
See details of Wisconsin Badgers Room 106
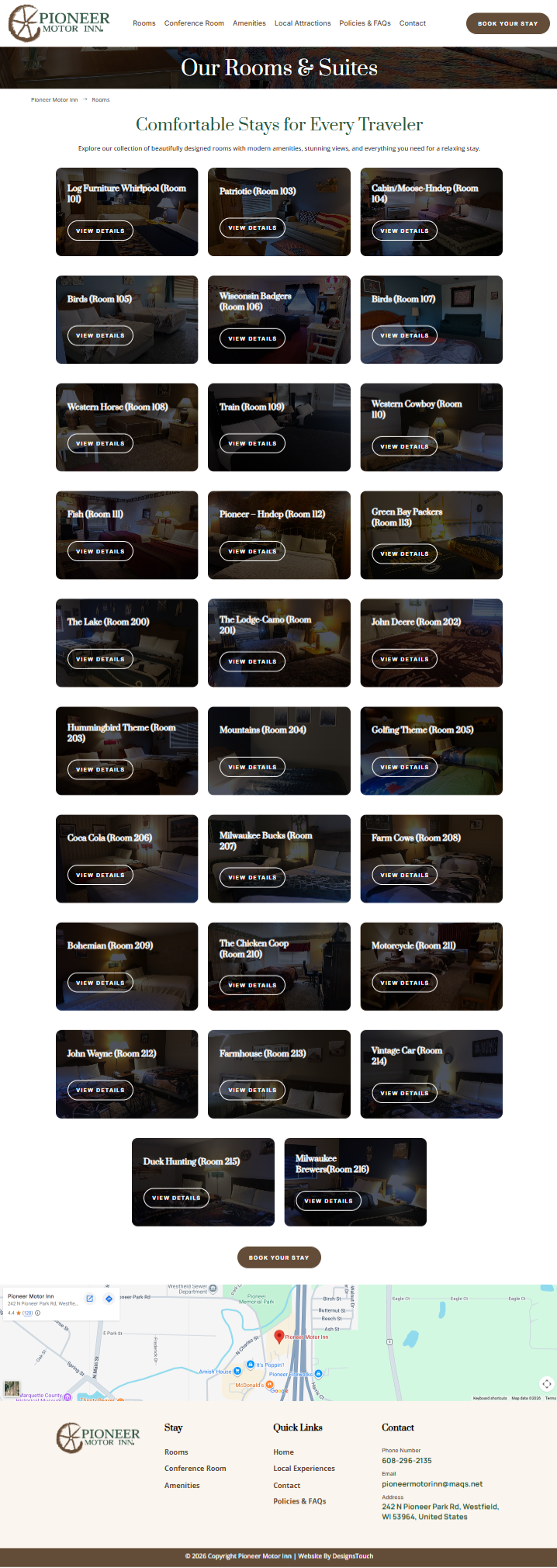coord(252,338)
